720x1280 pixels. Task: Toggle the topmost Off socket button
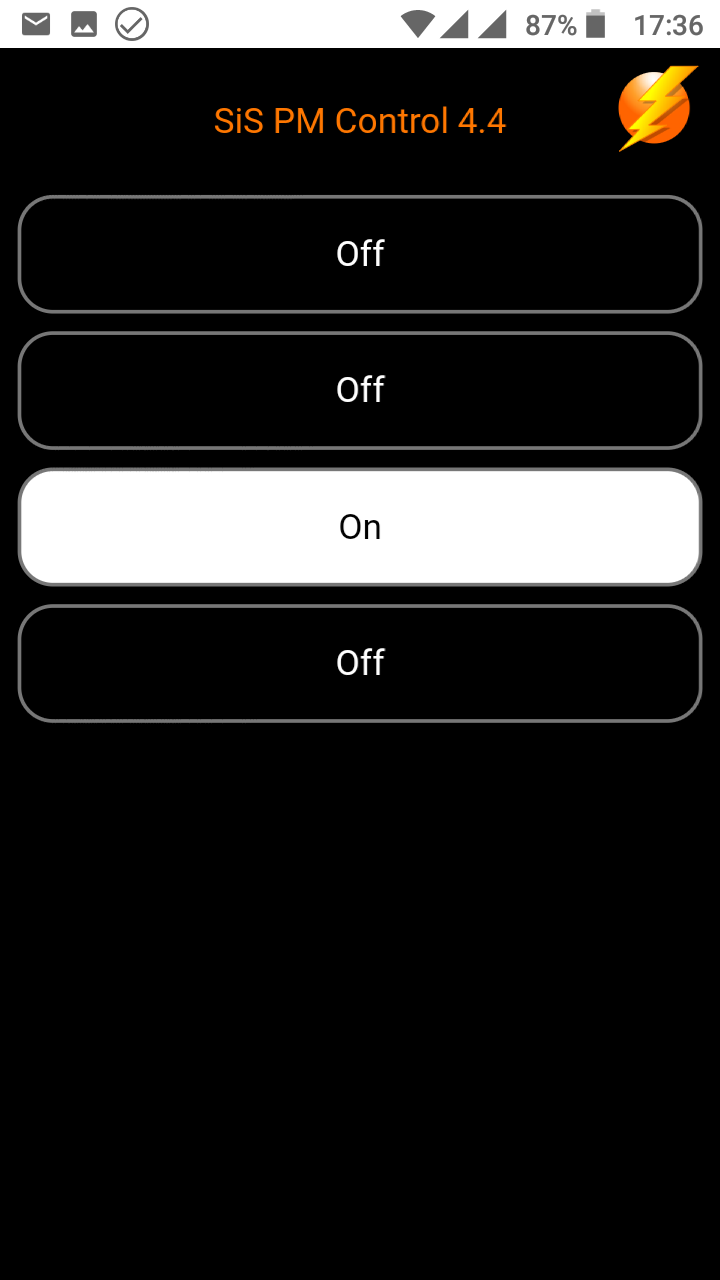[360, 254]
